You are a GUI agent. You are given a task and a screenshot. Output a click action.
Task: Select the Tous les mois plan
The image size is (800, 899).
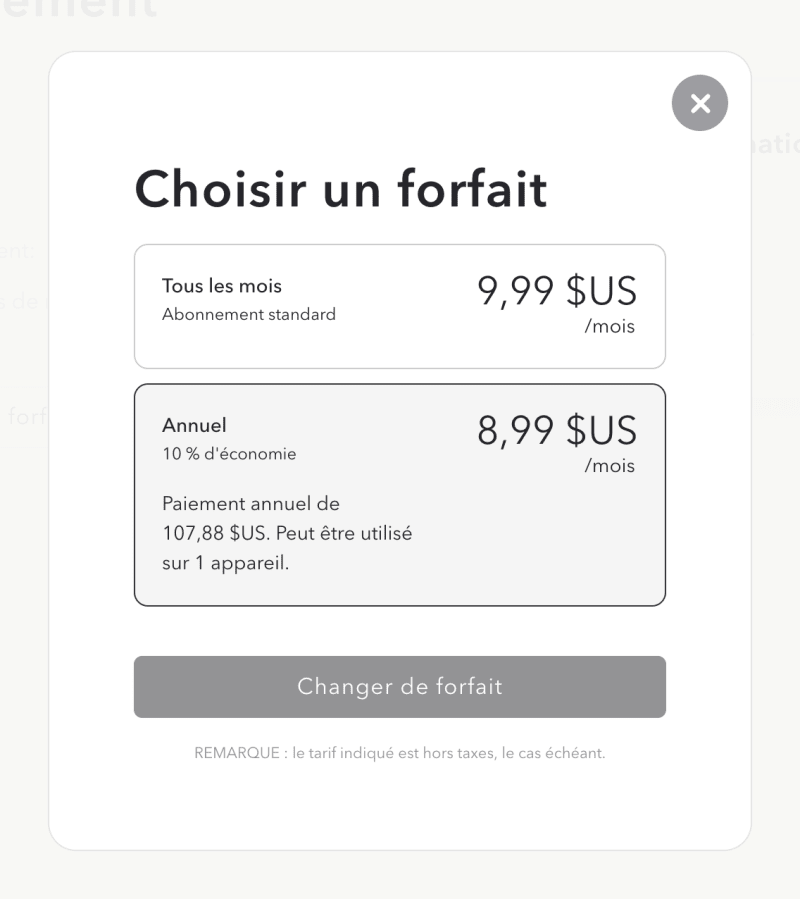[399, 306]
